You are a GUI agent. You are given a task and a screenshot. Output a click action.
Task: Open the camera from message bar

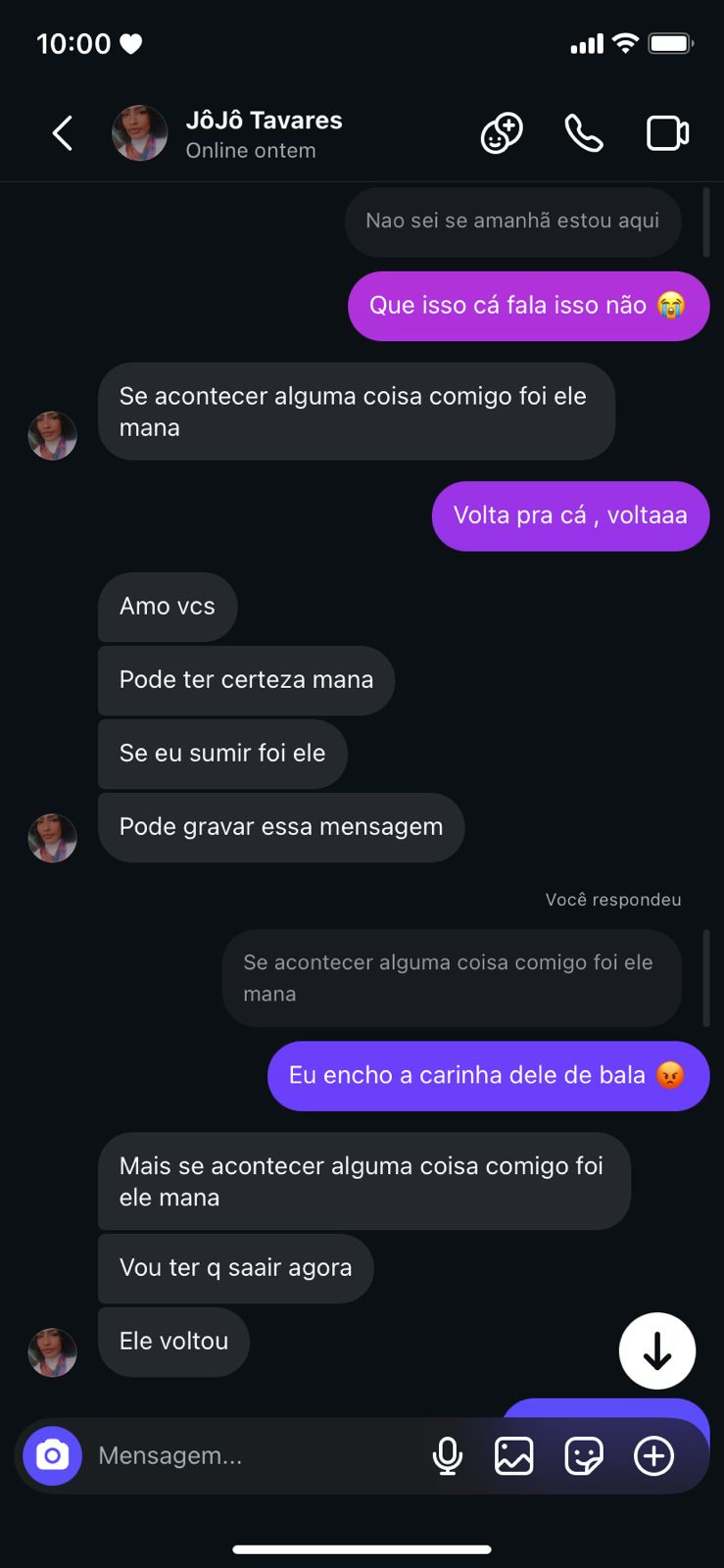(53, 1455)
